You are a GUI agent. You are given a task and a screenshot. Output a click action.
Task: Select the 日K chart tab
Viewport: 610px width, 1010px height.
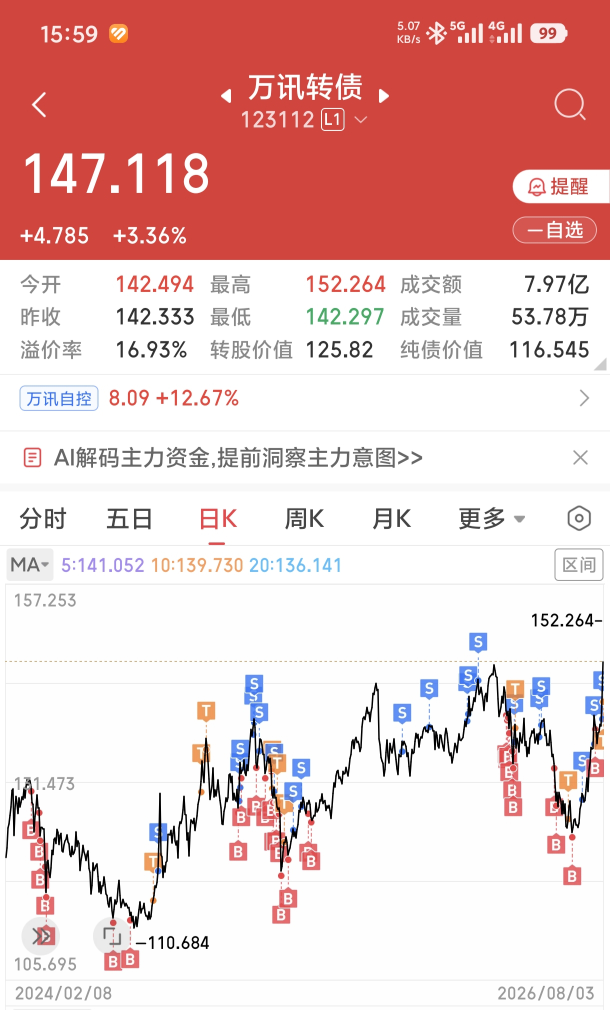point(218,519)
